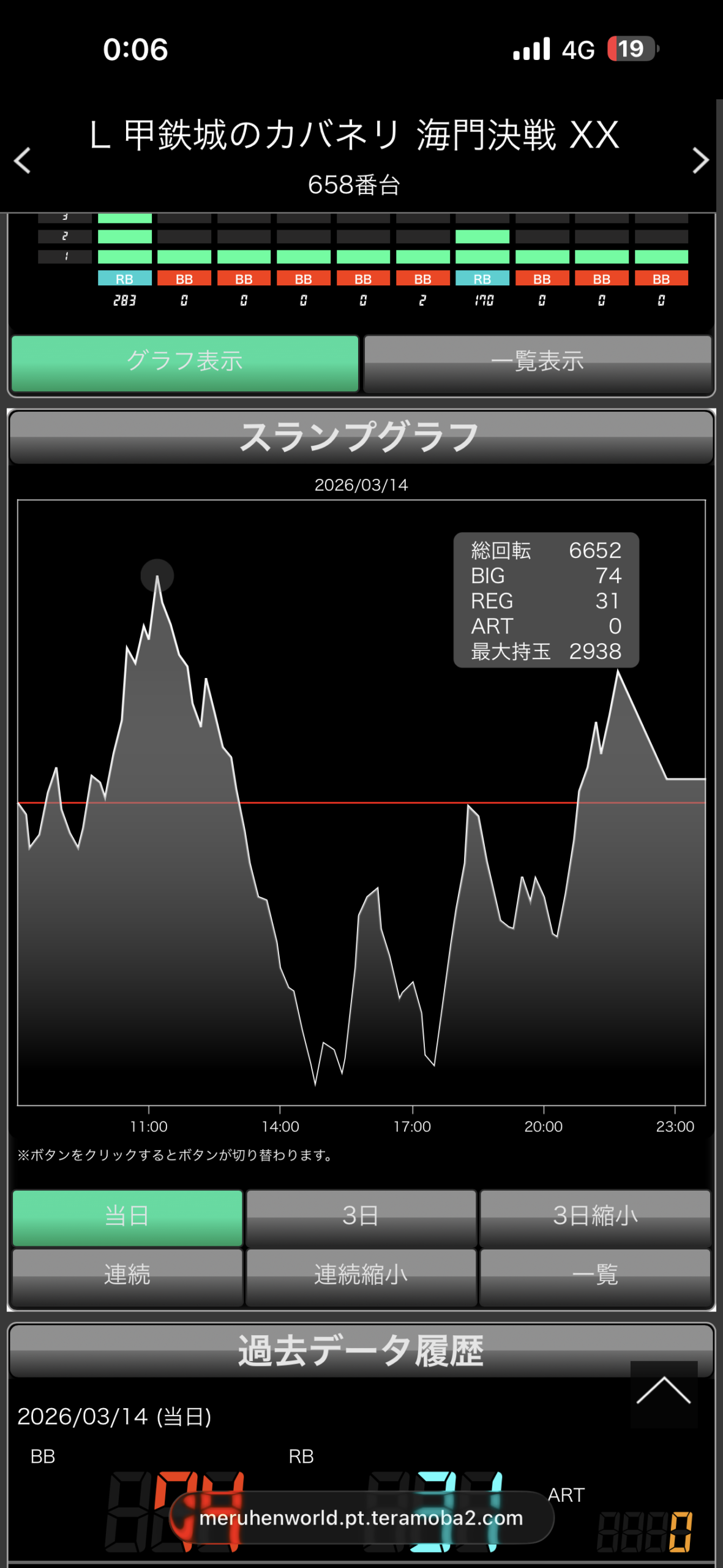
Task: Go to the previous machine with left arrow
Action: [x=23, y=160]
